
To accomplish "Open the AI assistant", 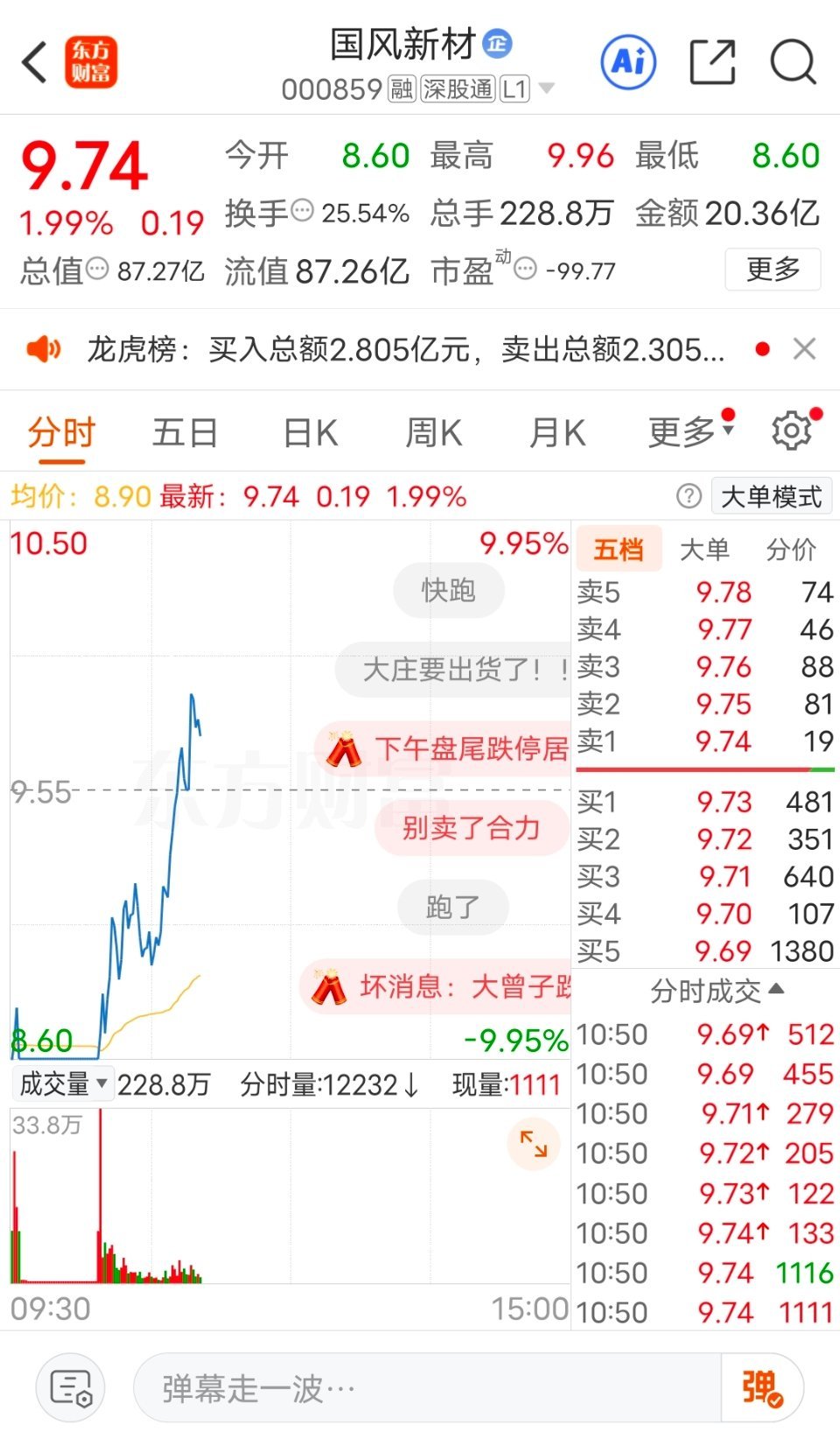I will coord(626,62).
